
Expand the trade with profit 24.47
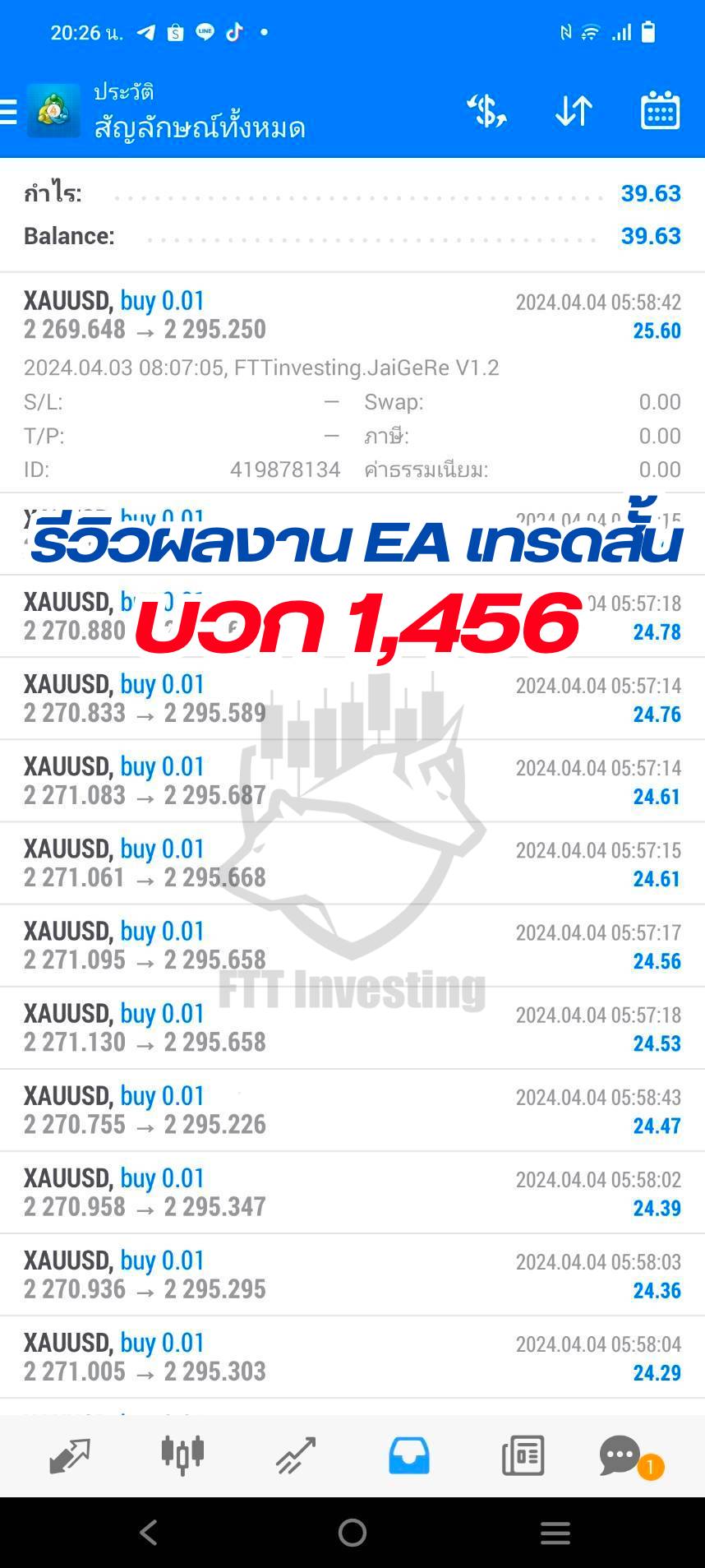pyautogui.click(x=352, y=1110)
